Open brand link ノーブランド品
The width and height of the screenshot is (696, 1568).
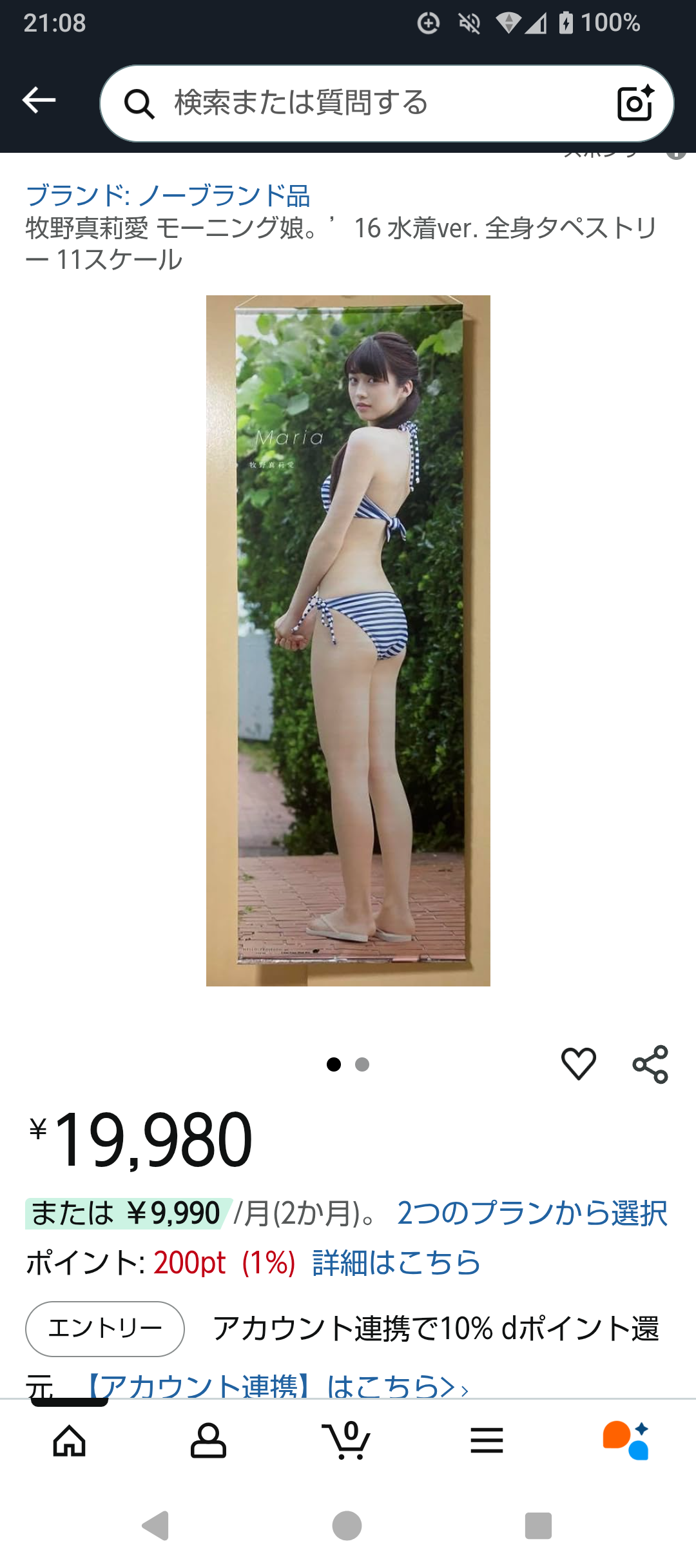[x=168, y=196]
